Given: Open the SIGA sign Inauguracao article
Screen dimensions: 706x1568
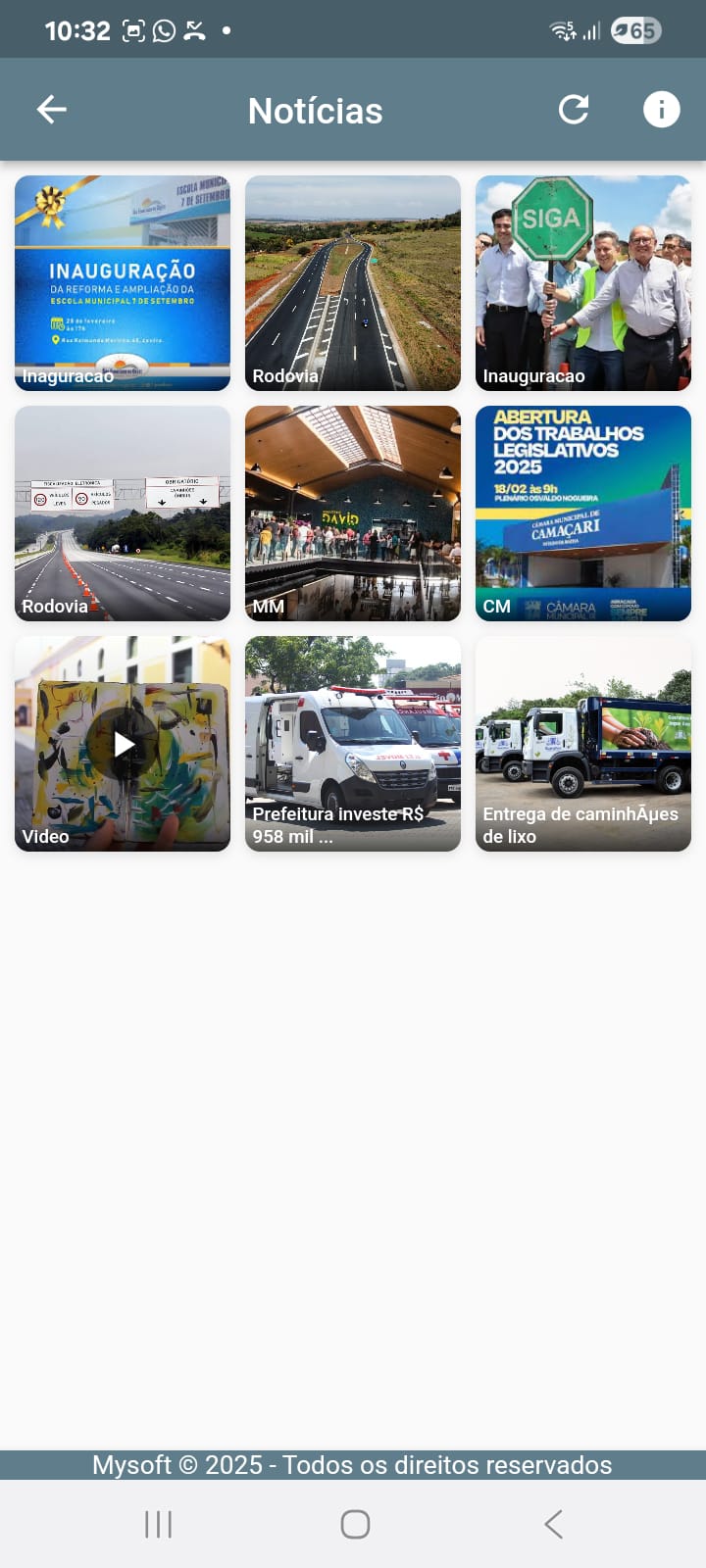Looking at the screenshot, I should tap(582, 283).
